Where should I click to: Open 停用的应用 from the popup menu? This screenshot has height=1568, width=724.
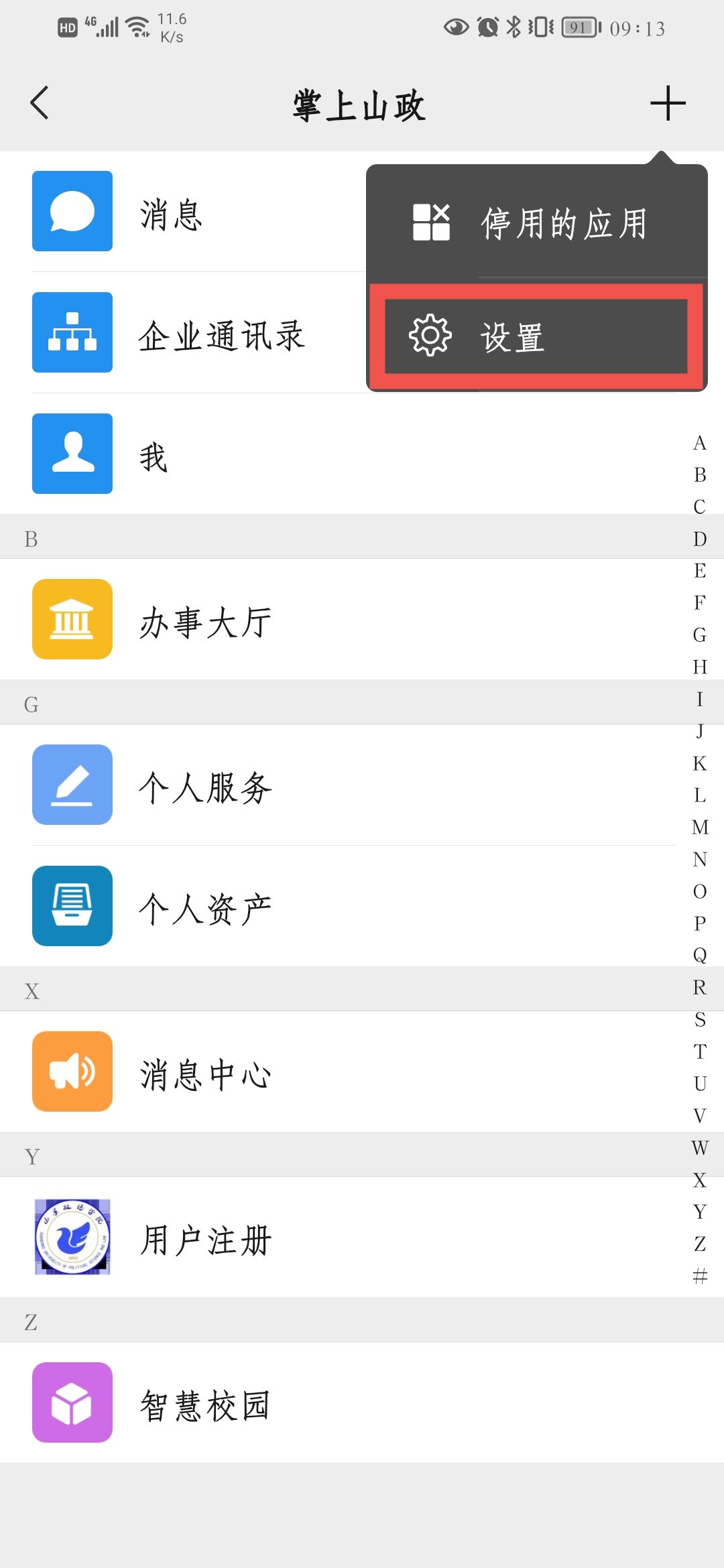[537, 222]
